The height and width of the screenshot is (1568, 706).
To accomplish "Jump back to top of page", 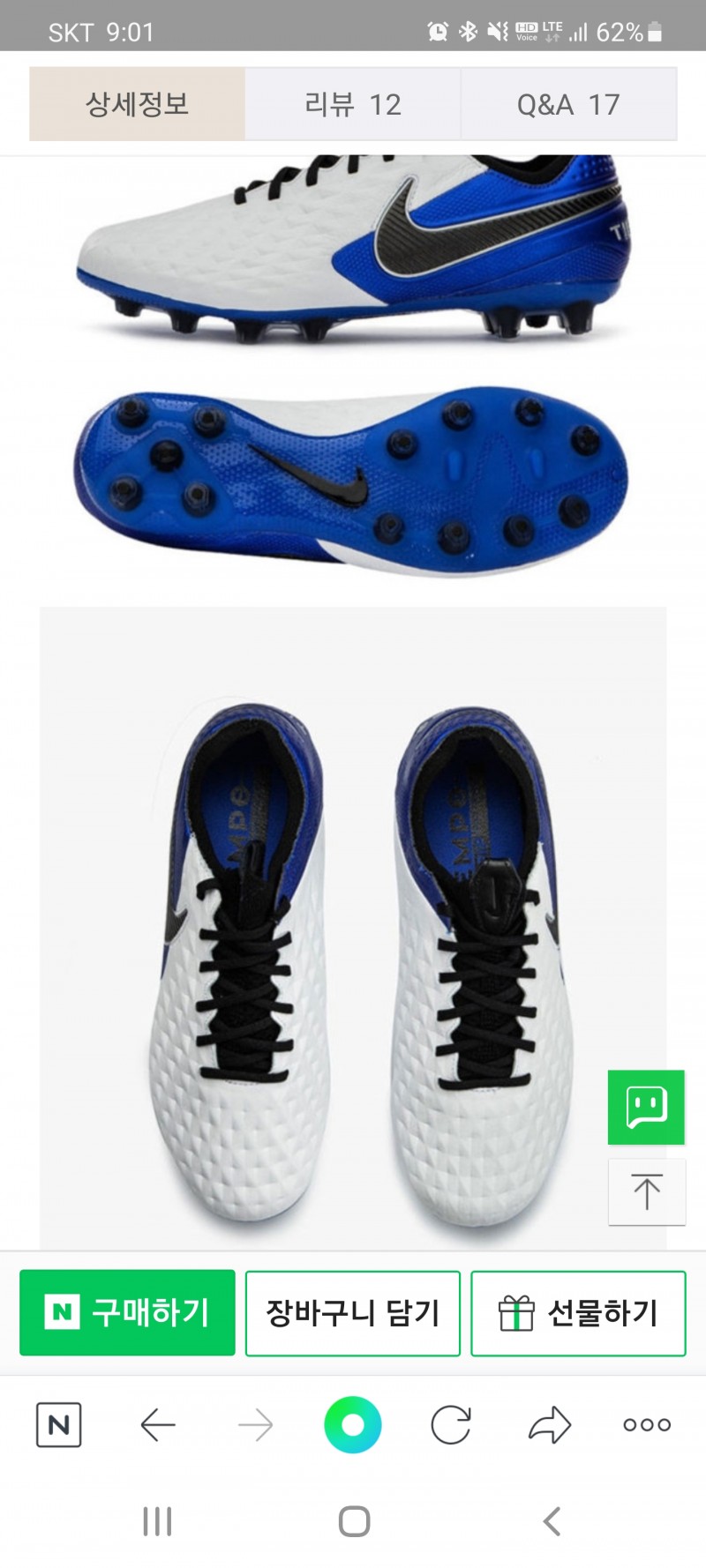I will click(x=646, y=1191).
